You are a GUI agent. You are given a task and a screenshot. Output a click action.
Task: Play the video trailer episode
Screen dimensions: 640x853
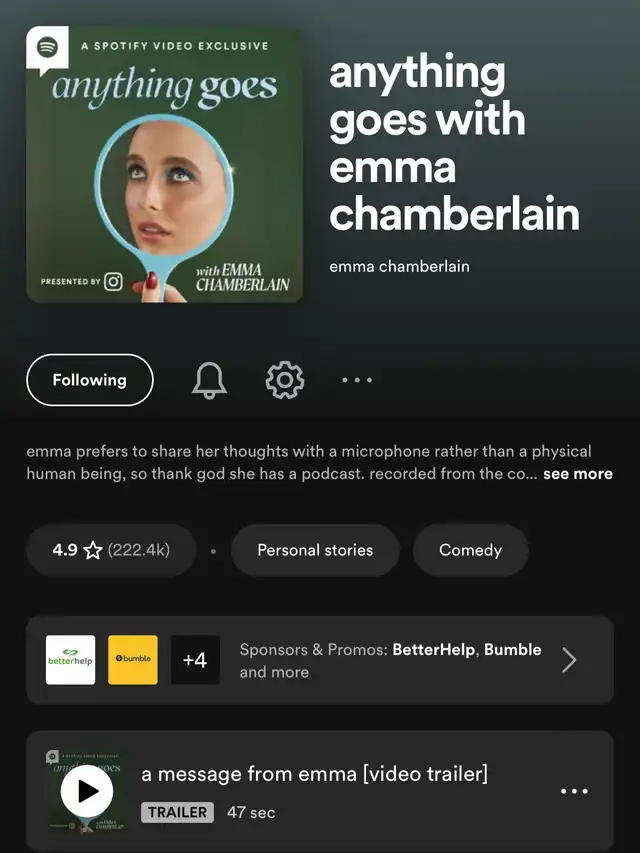pos(87,791)
